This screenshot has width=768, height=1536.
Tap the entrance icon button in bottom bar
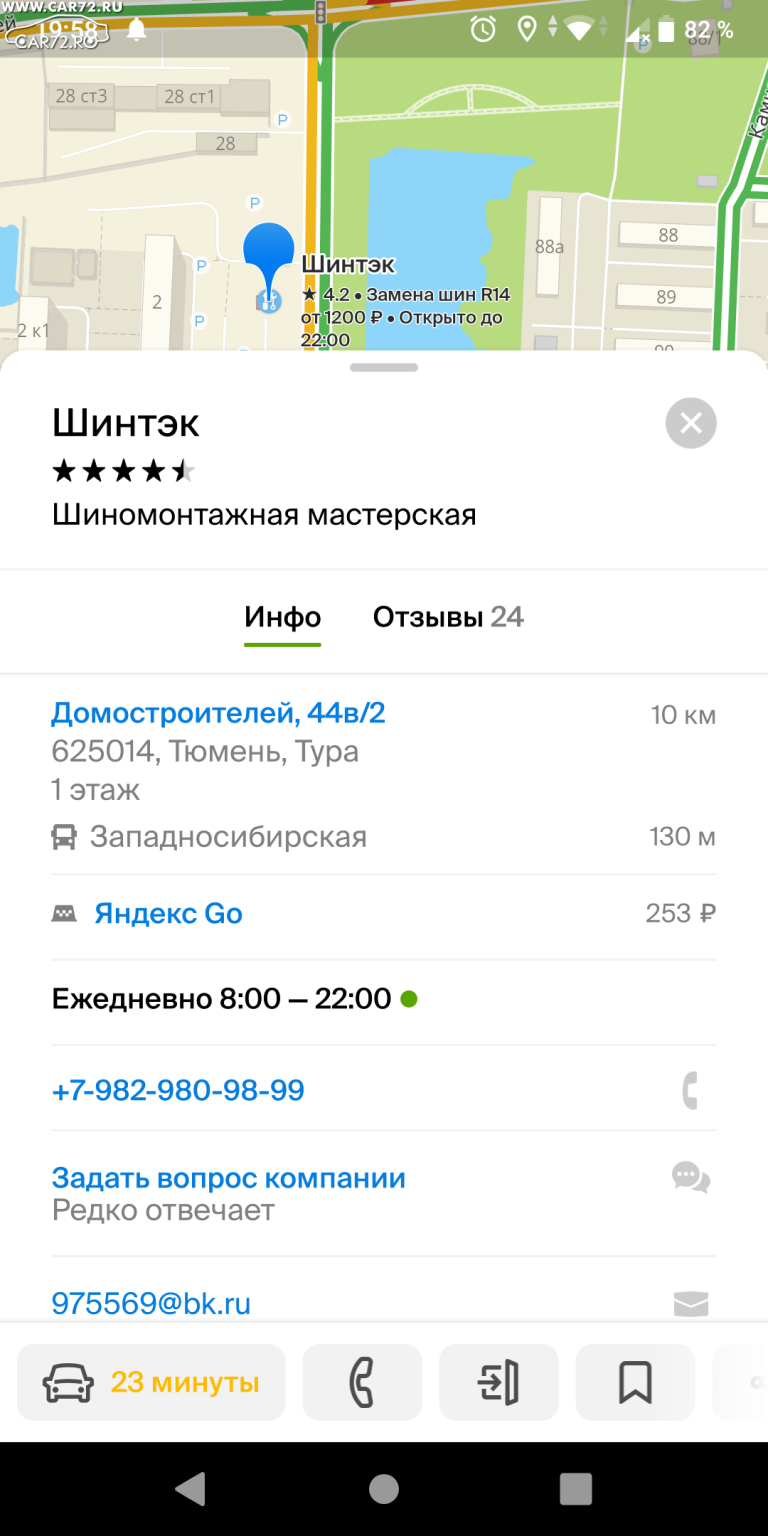tap(498, 1383)
